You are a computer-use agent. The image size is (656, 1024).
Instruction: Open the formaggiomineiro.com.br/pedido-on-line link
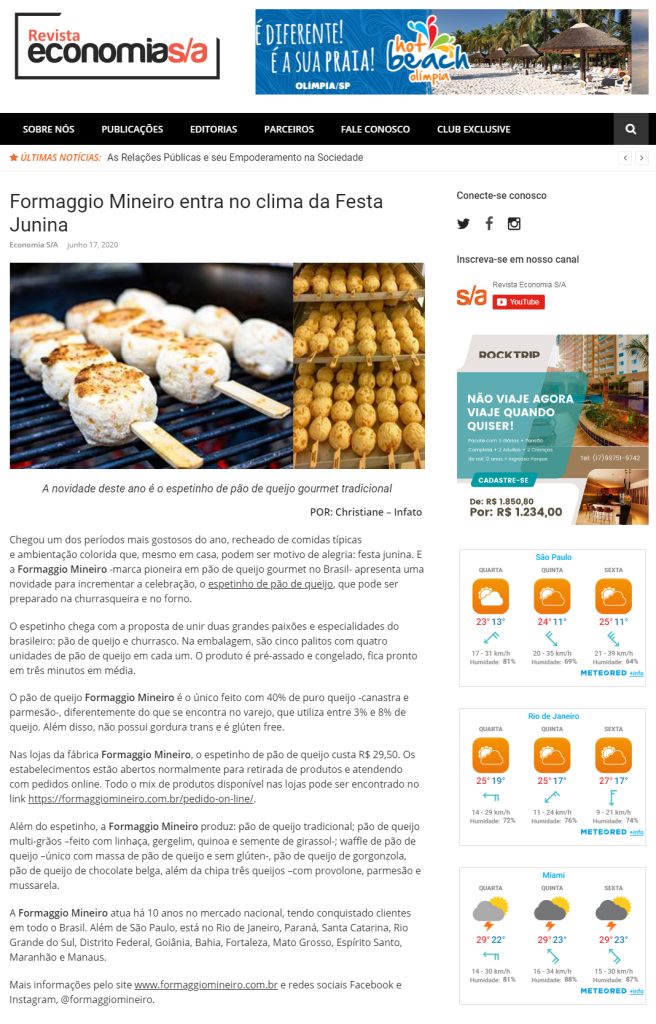point(140,799)
